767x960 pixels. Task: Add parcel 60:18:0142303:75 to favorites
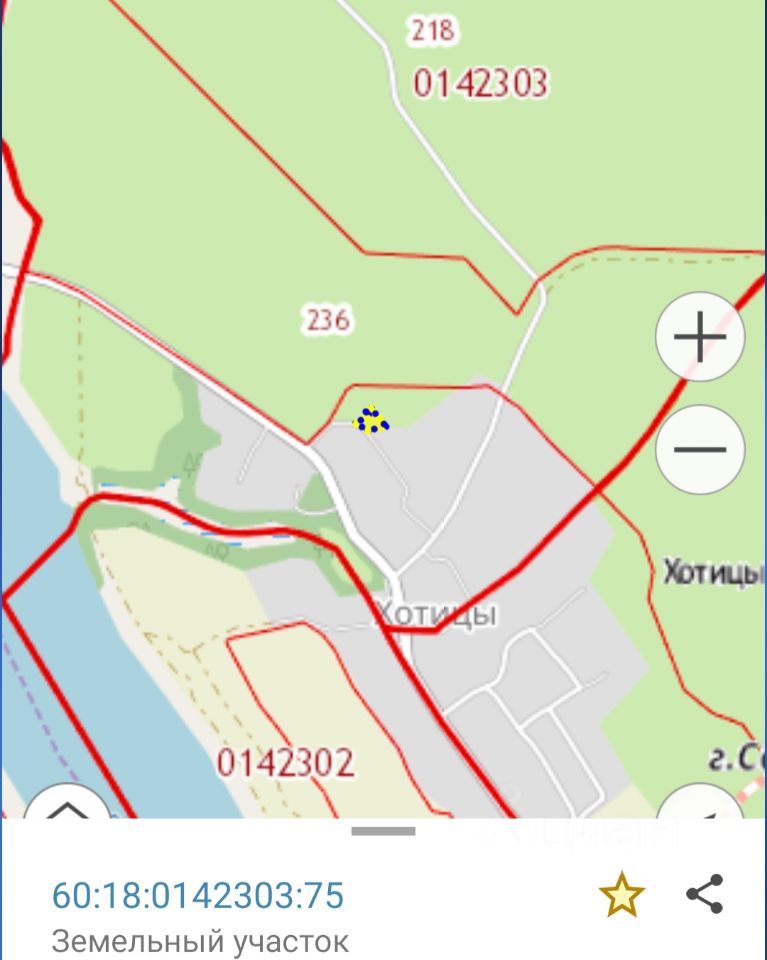tap(621, 895)
